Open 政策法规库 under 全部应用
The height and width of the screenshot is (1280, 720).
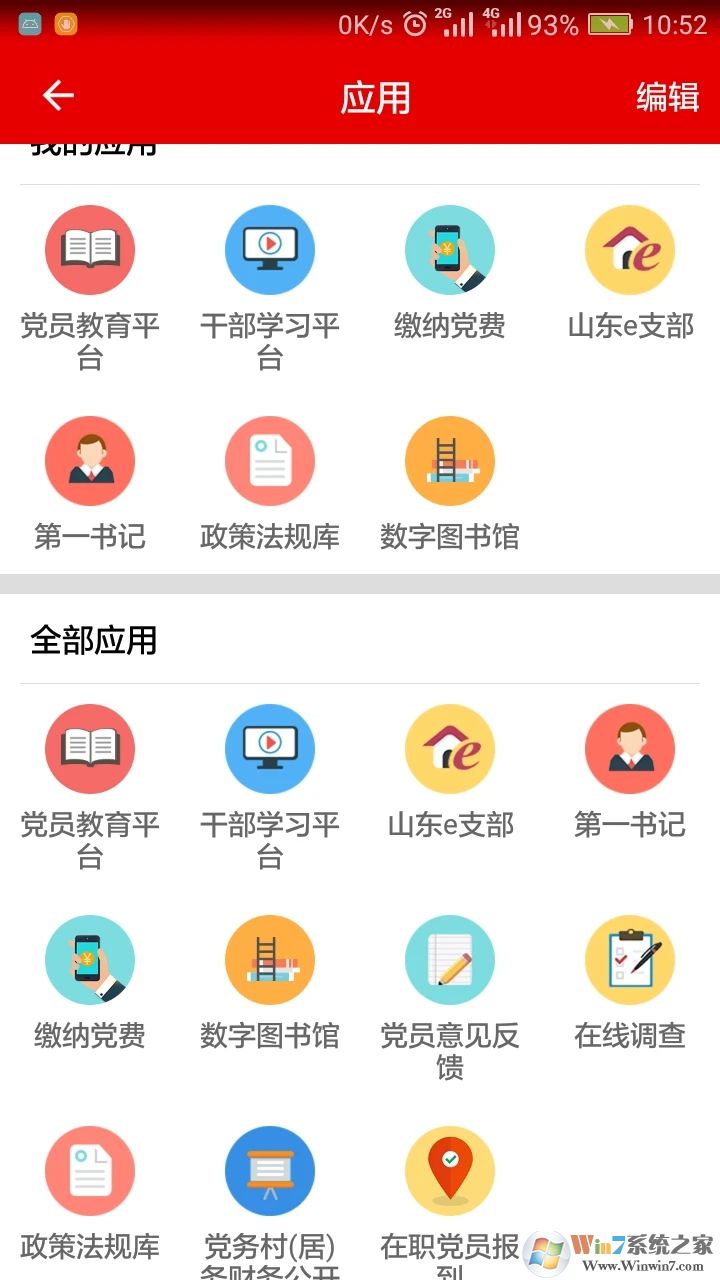point(90,1171)
